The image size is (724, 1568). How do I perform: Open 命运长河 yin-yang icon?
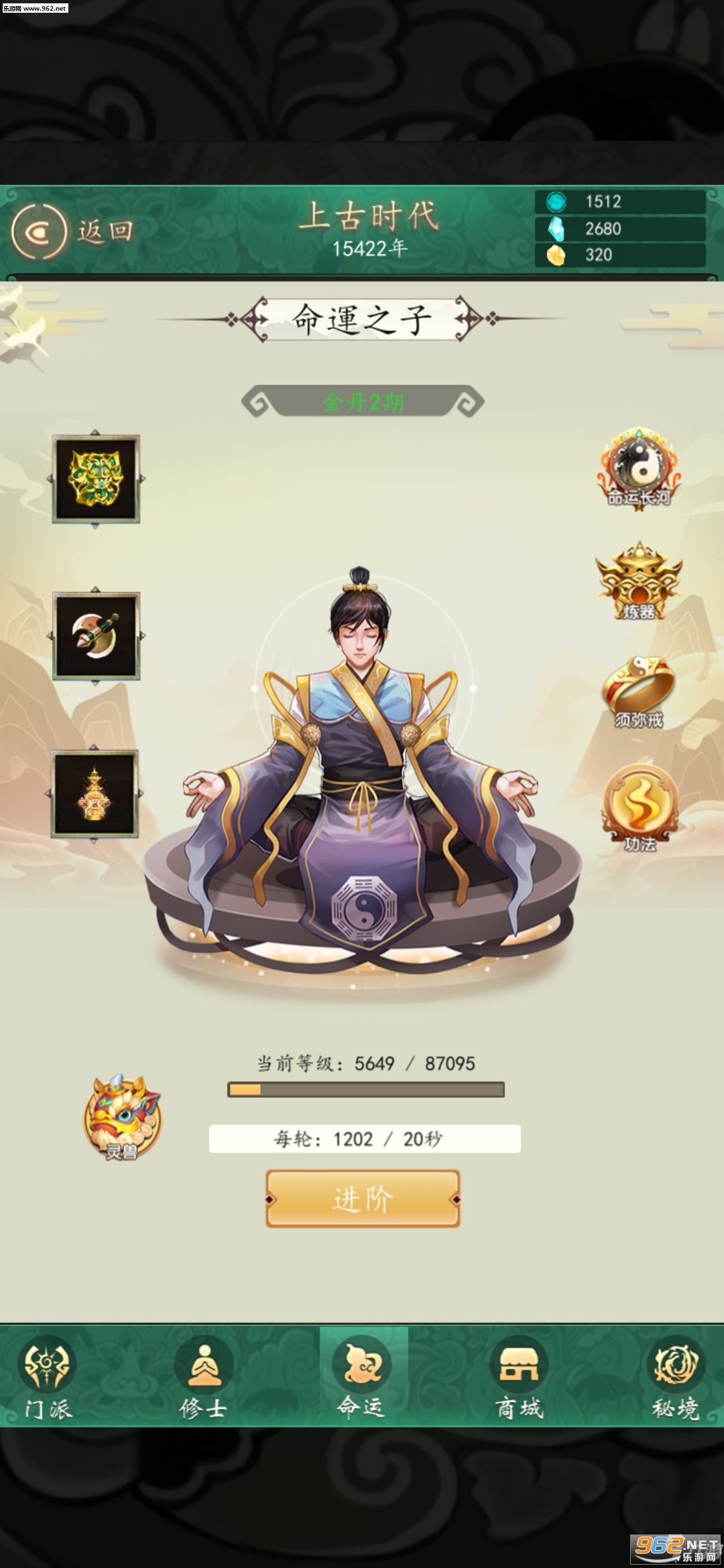click(x=639, y=468)
